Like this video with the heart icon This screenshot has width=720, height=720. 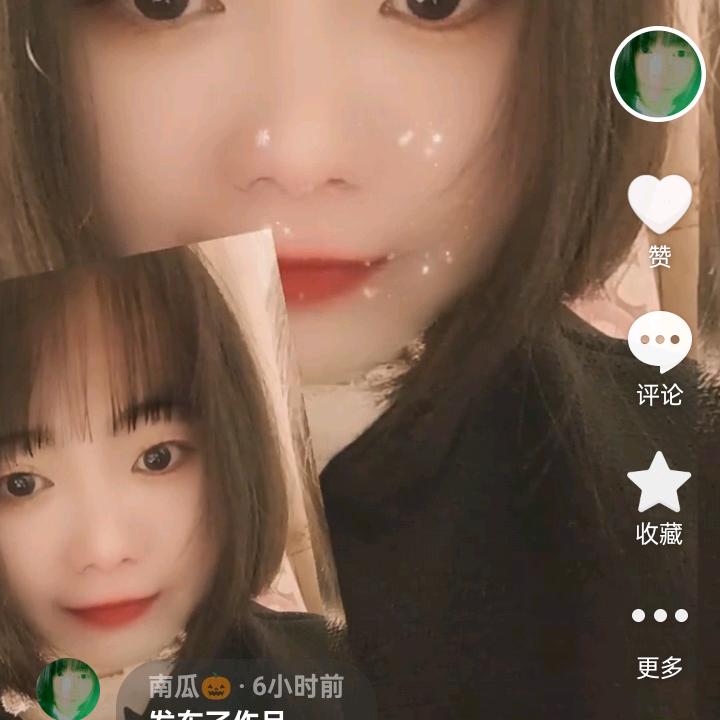tap(659, 203)
